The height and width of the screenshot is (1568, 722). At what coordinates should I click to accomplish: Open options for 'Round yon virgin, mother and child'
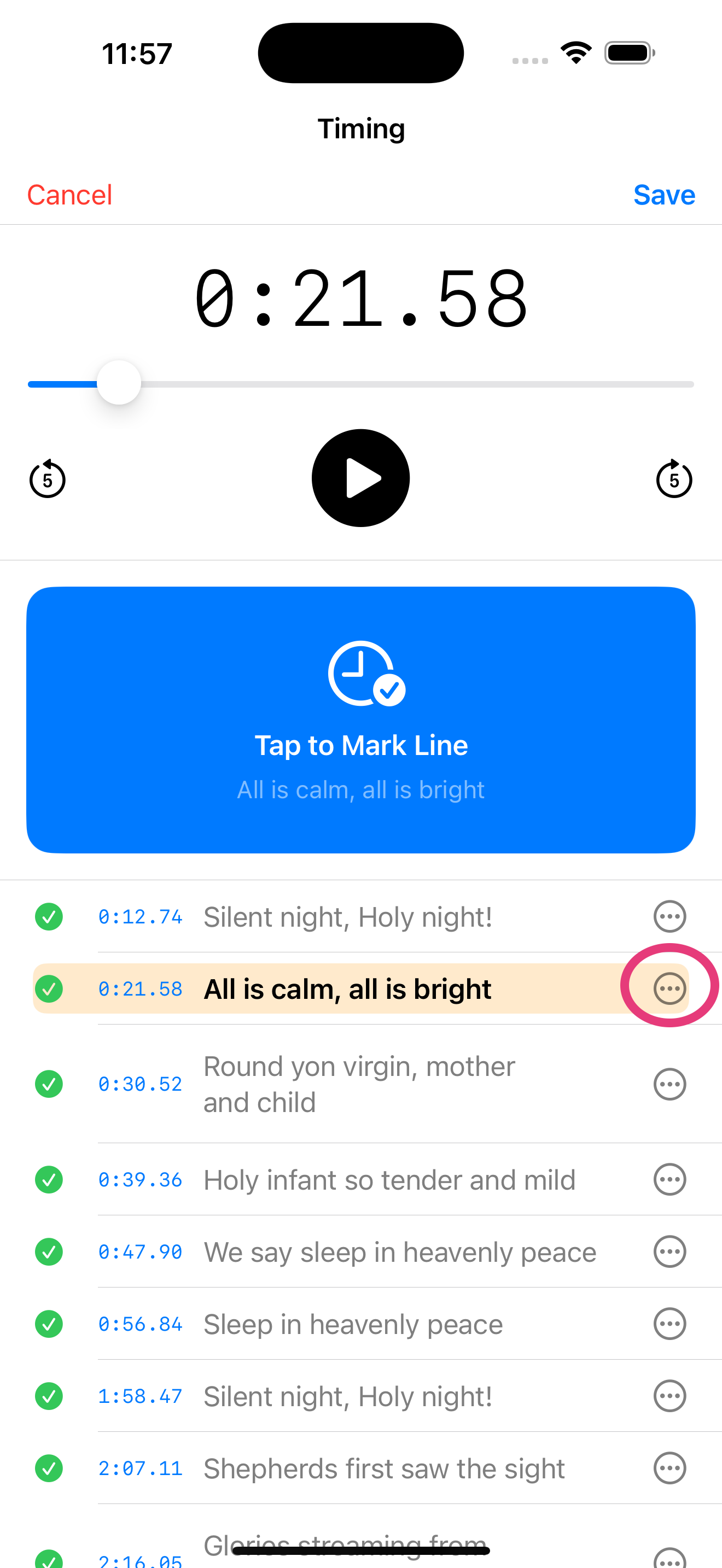(x=669, y=1084)
